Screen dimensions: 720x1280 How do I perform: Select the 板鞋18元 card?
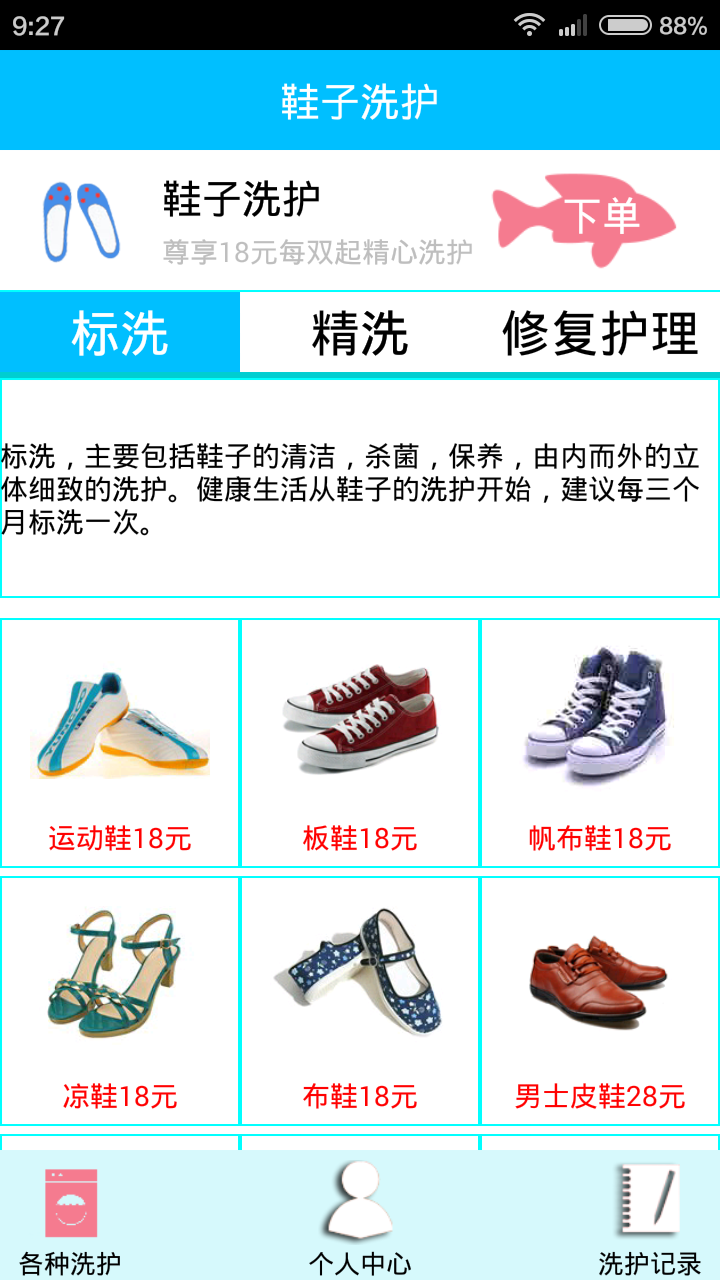coord(360,743)
